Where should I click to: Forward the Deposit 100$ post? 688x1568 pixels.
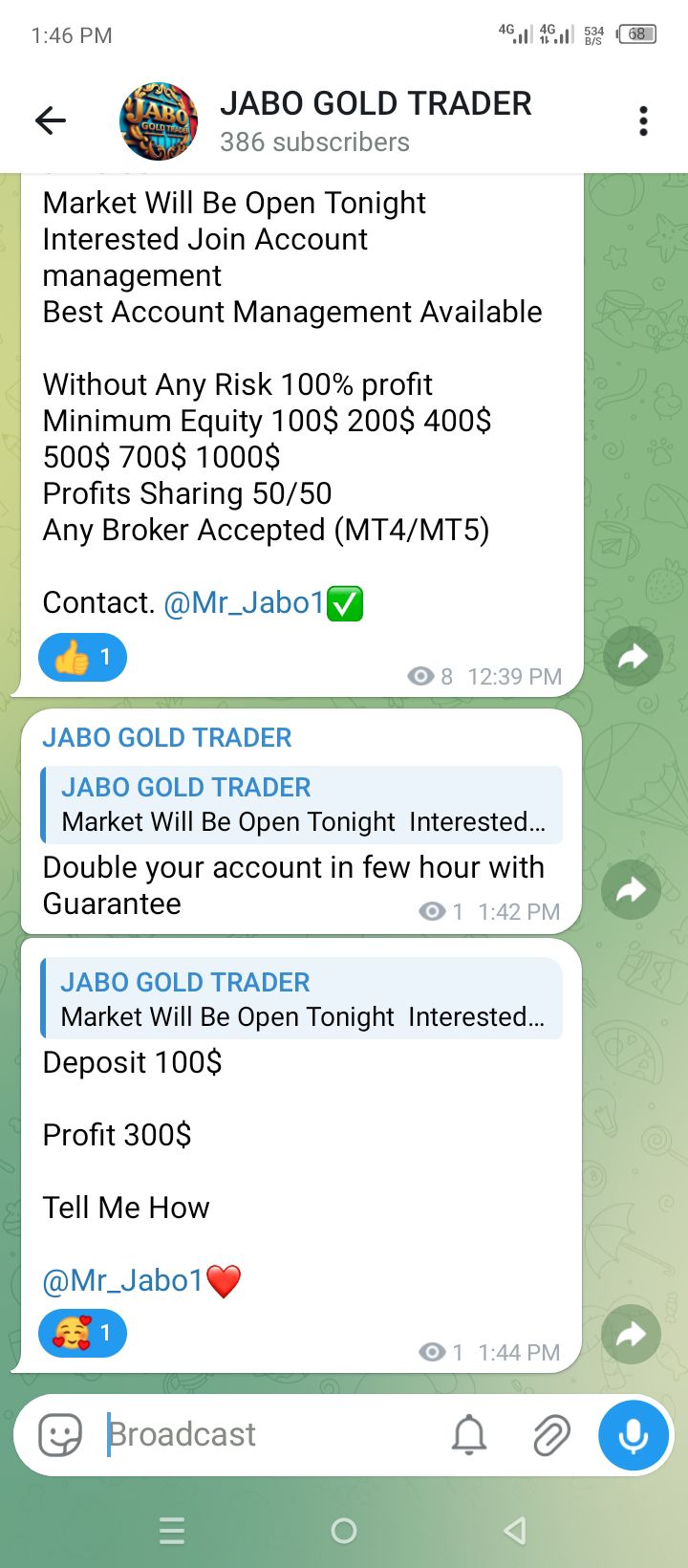tap(631, 1334)
